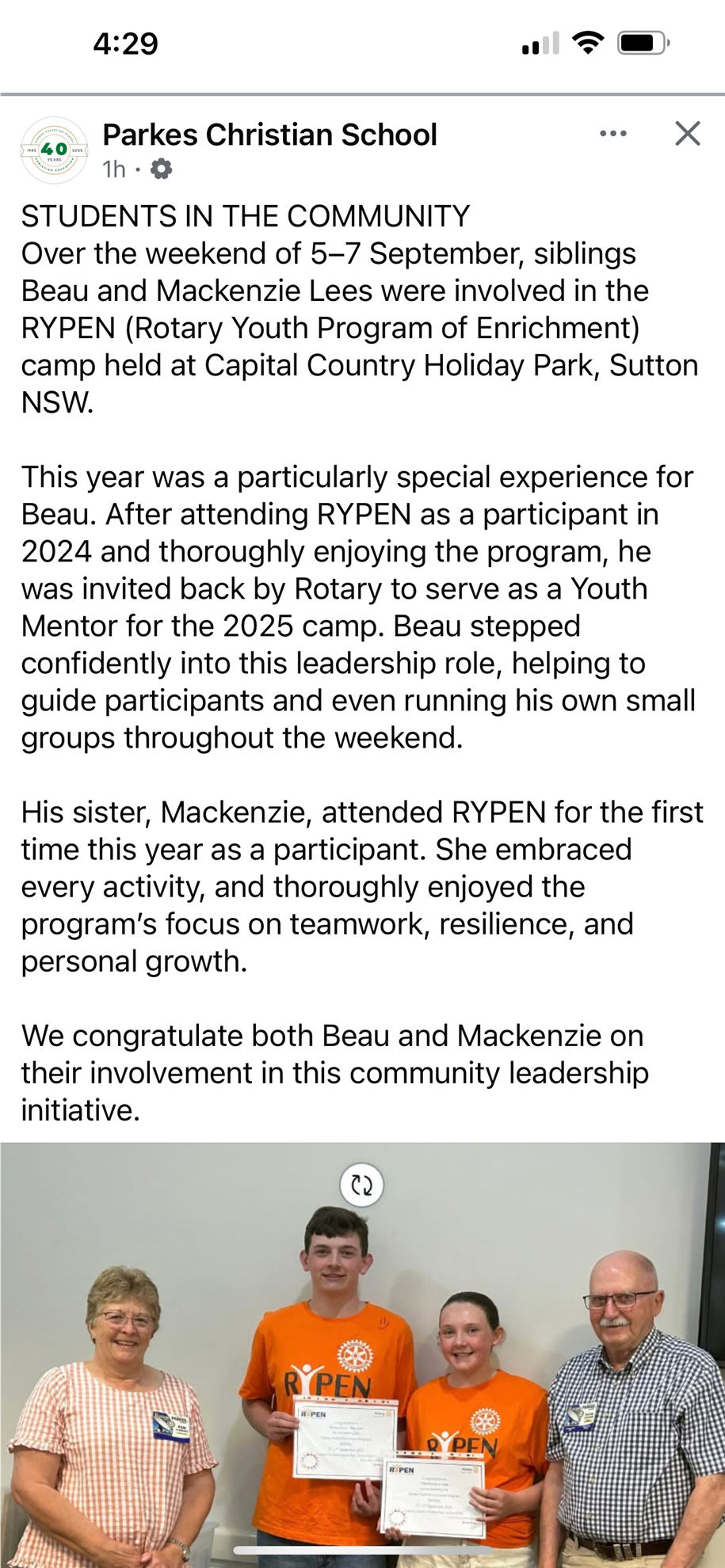Screen dimensions: 725x1568
Task: Open Parkes Christian School's profile picture
Action: click(x=54, y=150)
